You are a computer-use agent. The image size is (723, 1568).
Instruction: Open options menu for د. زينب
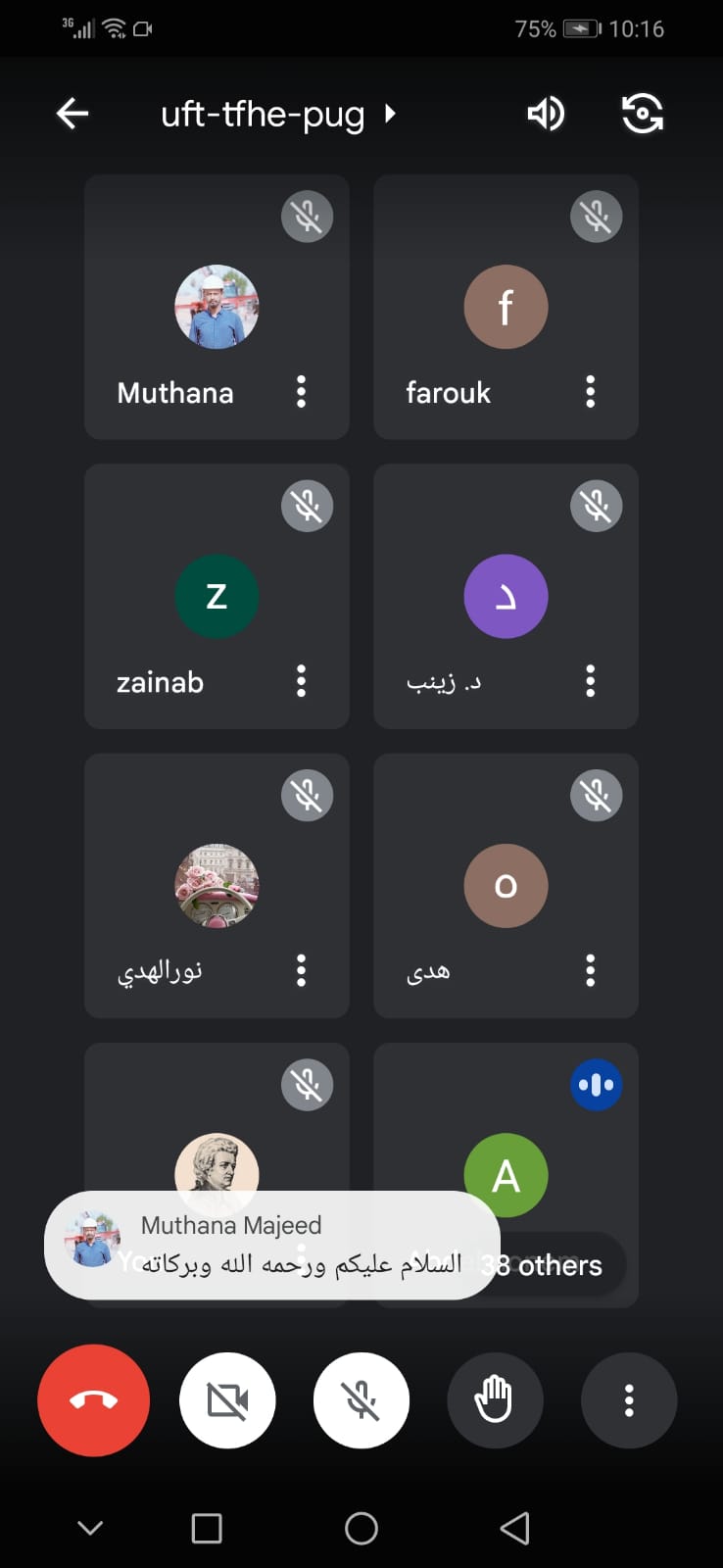[x=590, y=681]
